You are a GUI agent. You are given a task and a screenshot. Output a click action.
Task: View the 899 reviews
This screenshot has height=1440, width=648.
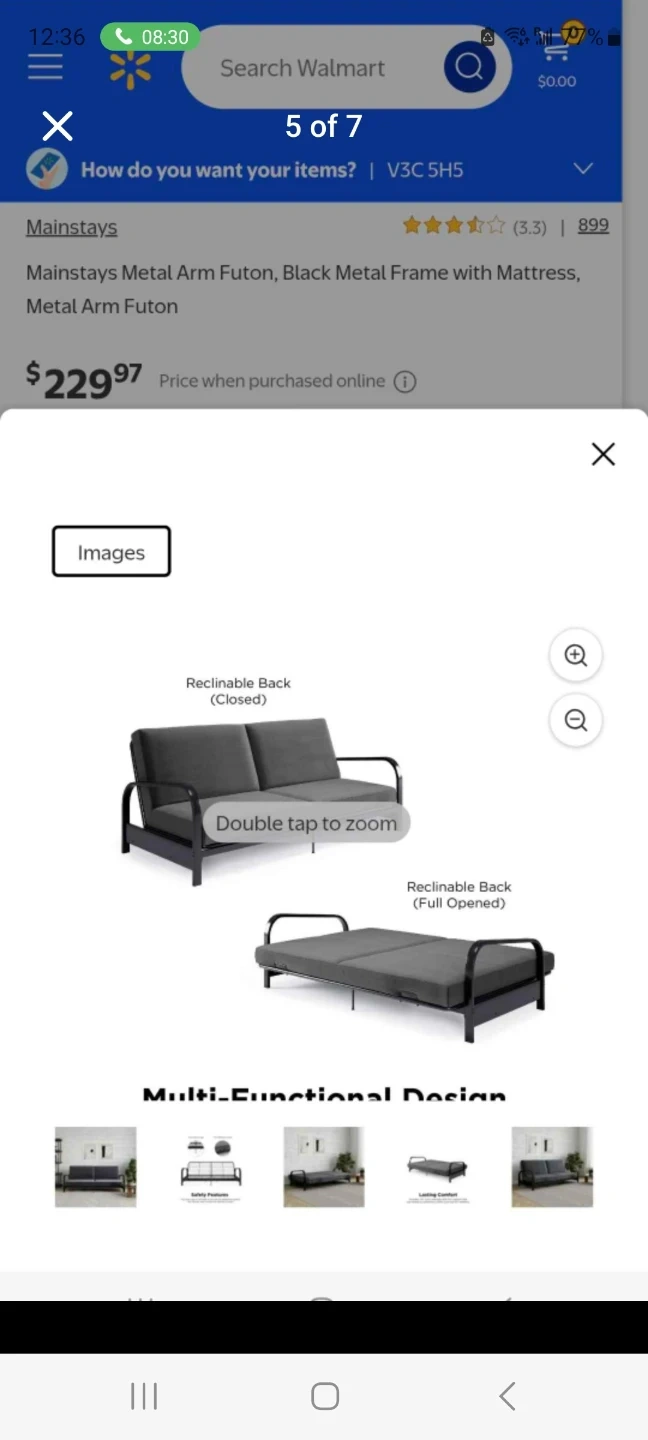[x=593, y=225]
